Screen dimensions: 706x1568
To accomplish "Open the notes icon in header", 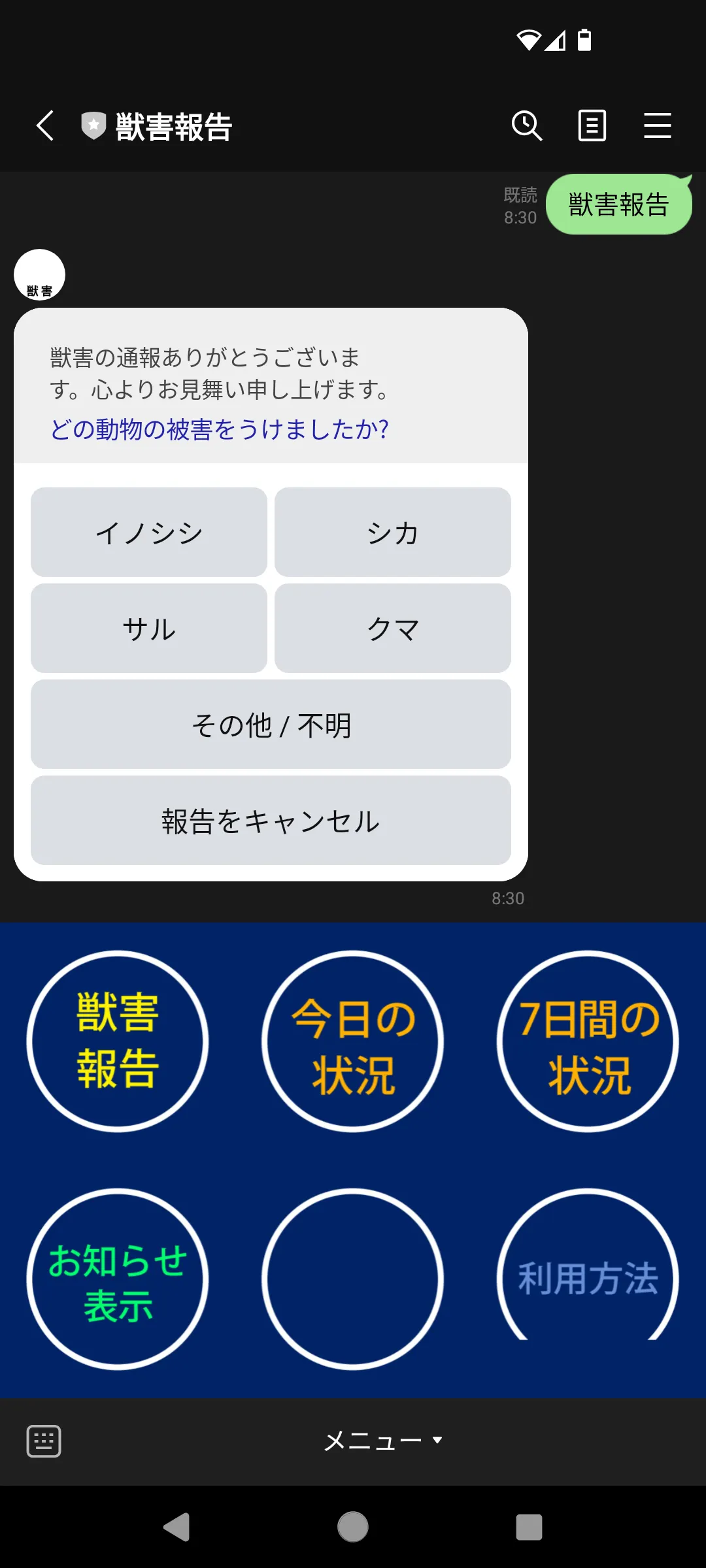I will [592, 125].
